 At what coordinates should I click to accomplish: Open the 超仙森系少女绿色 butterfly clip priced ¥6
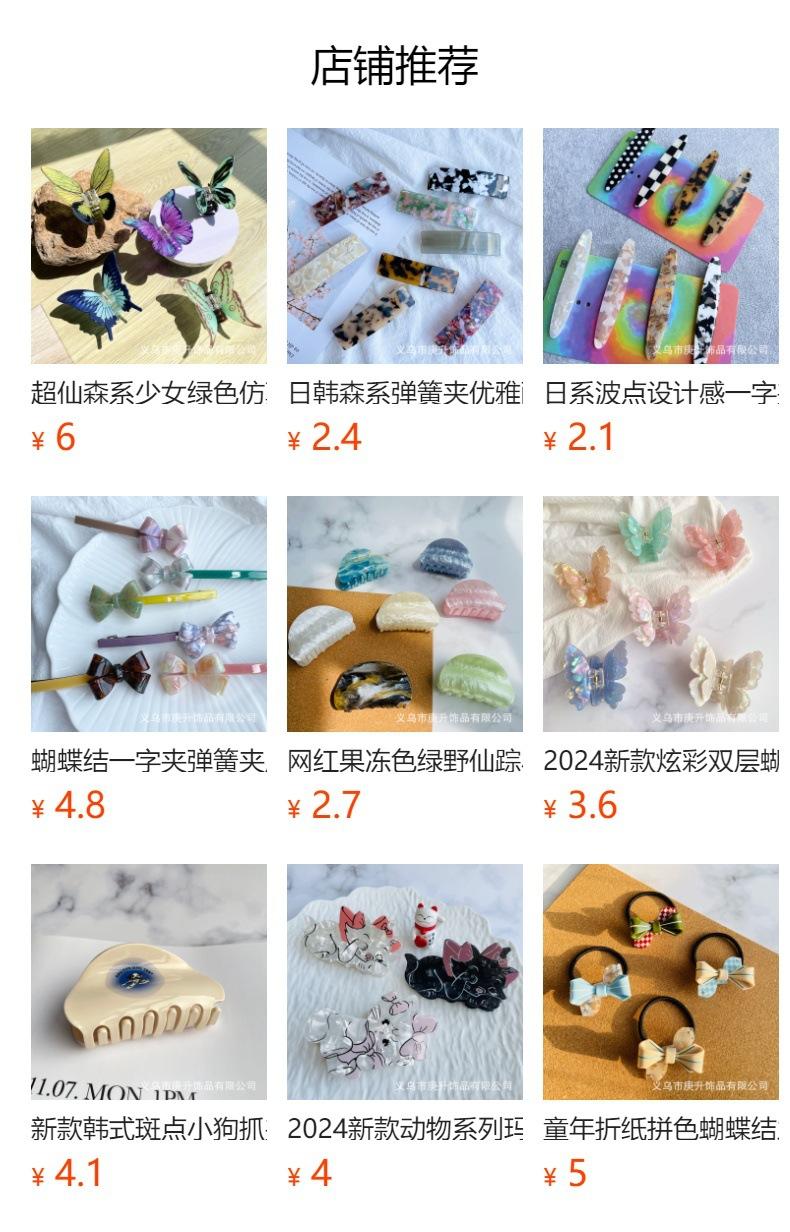click(149, 246)
